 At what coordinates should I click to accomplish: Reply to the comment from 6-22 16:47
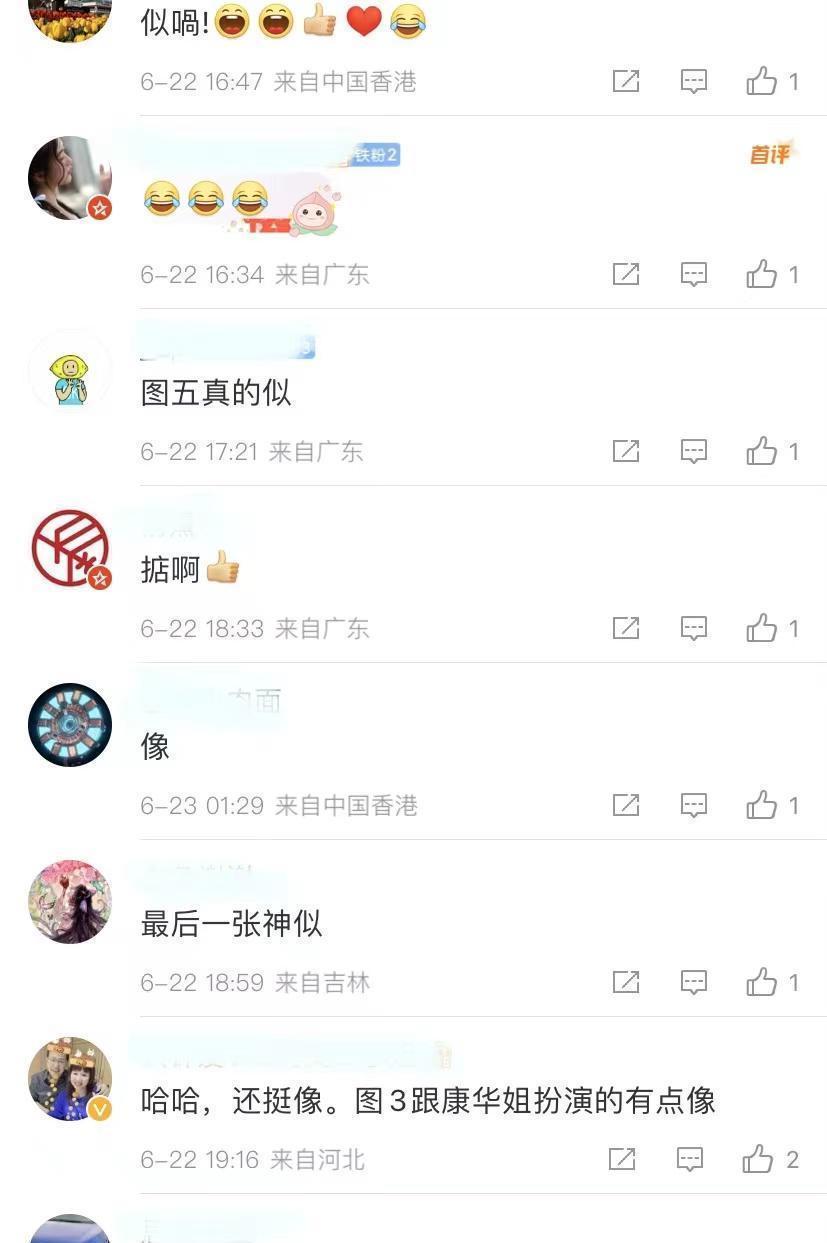[x=694, y=81]
